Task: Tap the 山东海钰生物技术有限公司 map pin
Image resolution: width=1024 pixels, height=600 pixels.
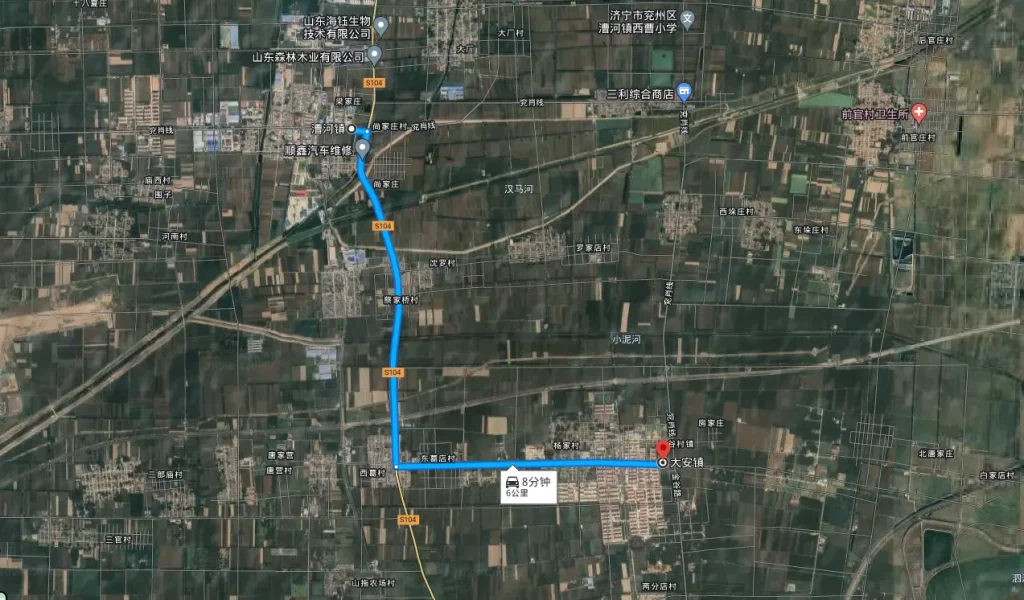Action: click(380, 24)
